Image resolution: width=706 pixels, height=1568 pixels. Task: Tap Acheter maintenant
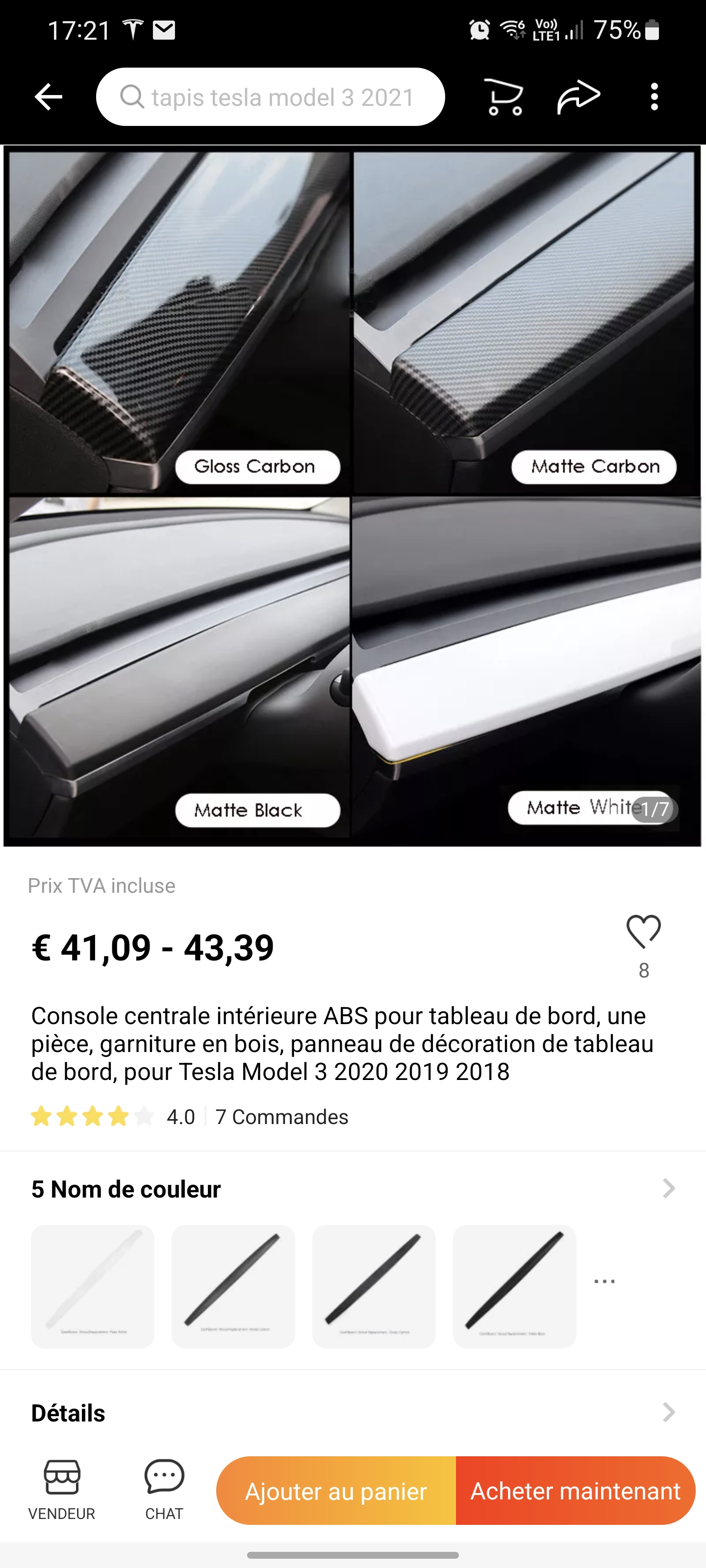click(575, 1491)
